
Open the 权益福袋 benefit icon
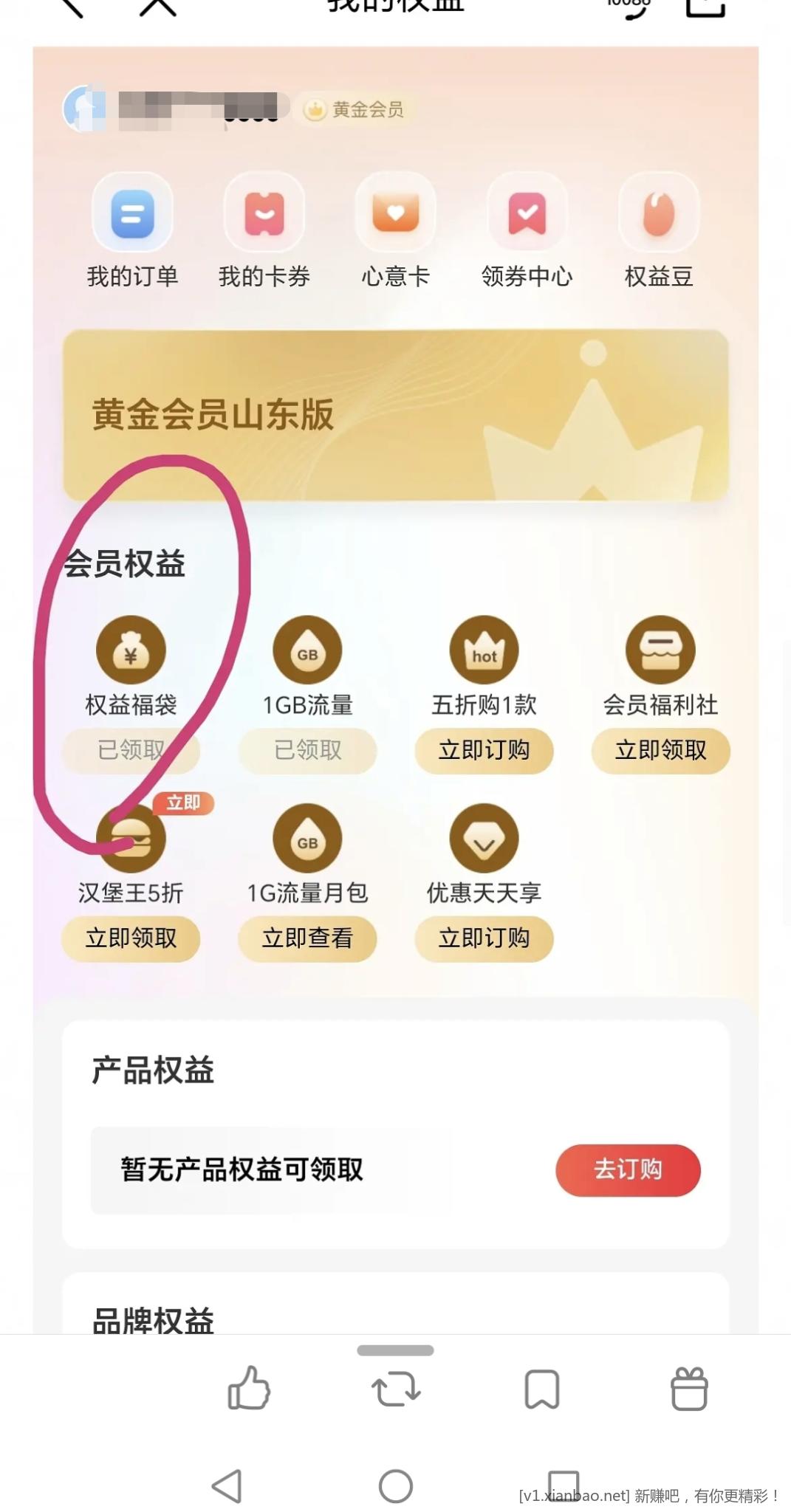131,650
